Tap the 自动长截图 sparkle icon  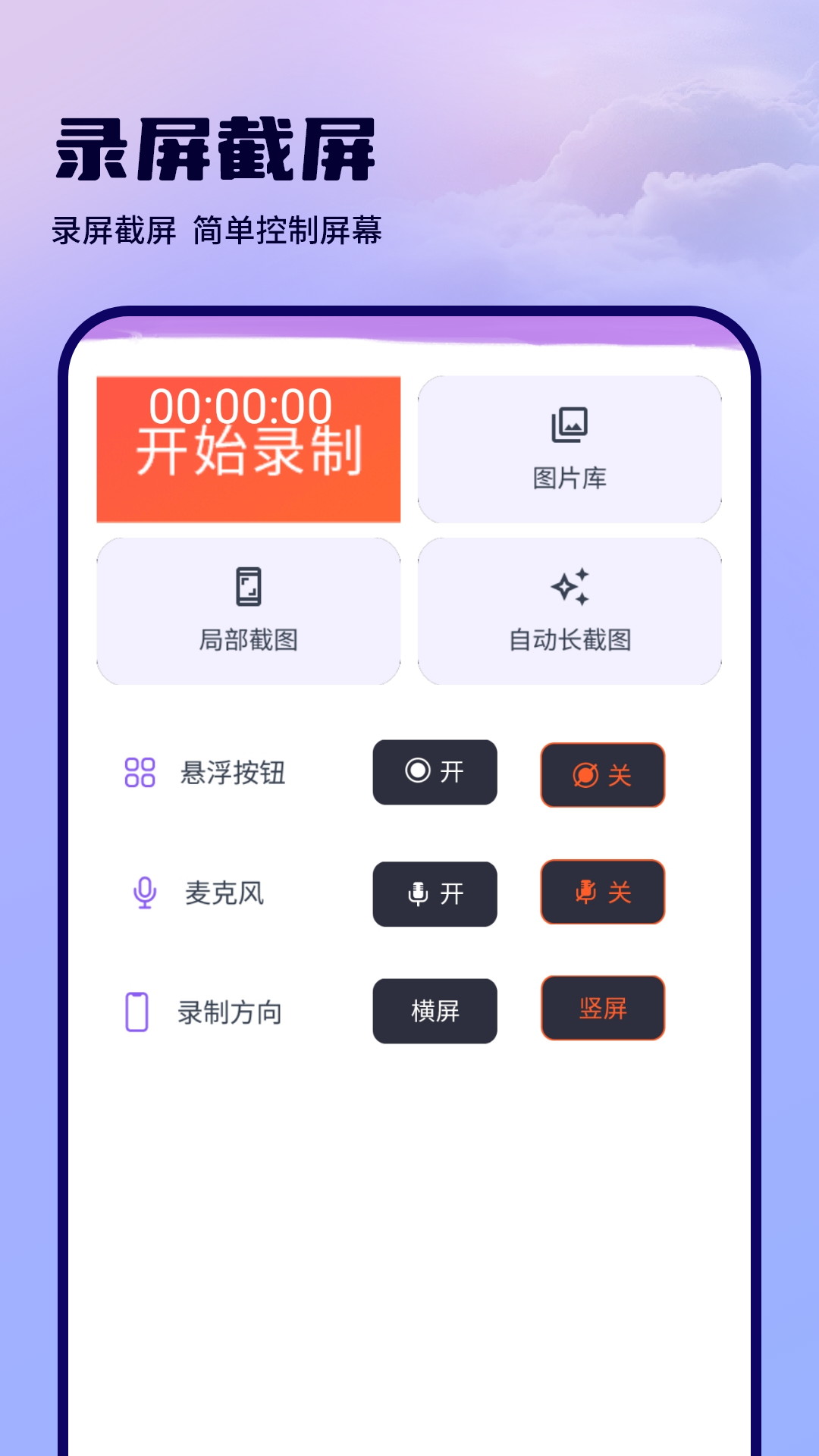tap(570, 584)
